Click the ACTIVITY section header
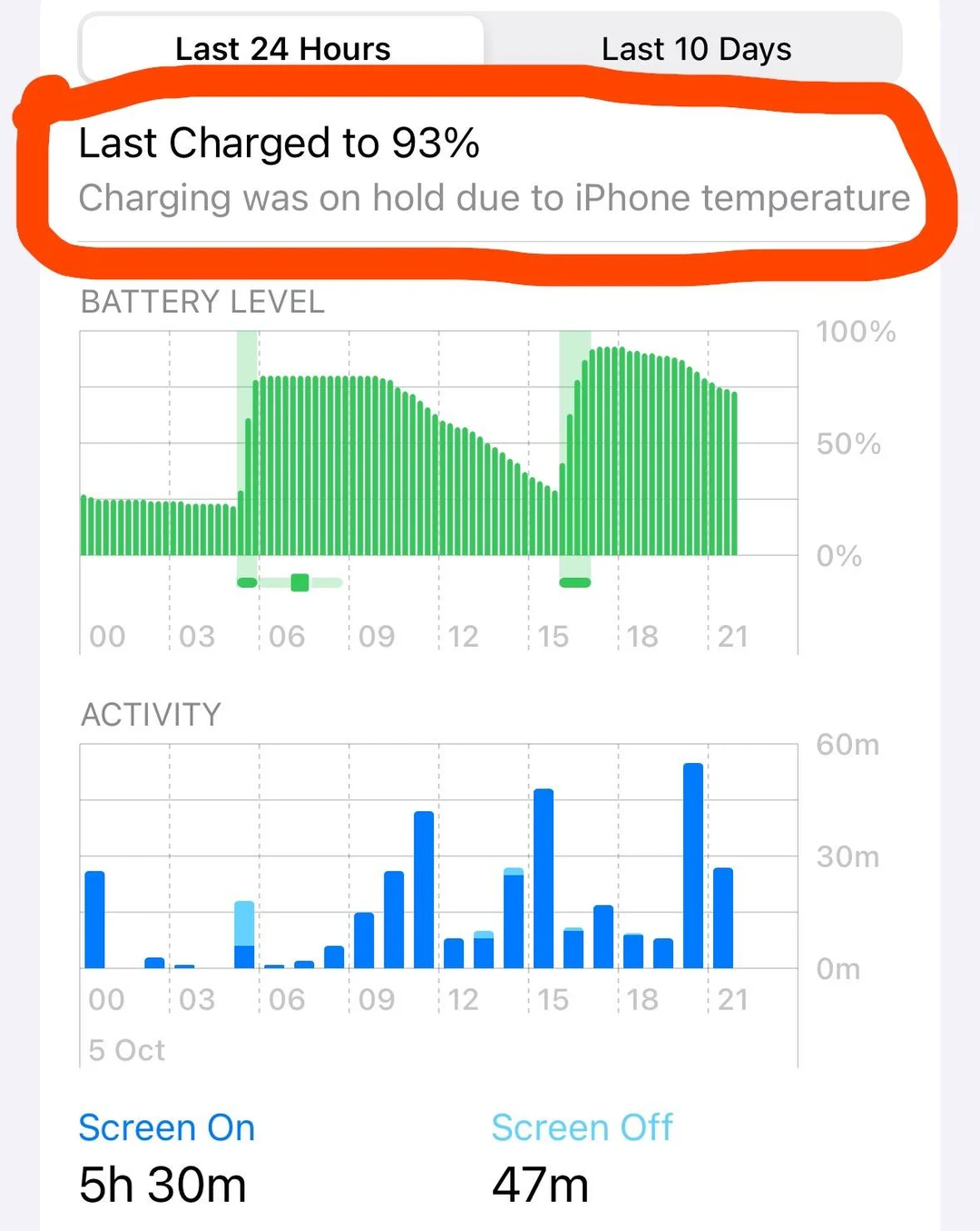 152,715
